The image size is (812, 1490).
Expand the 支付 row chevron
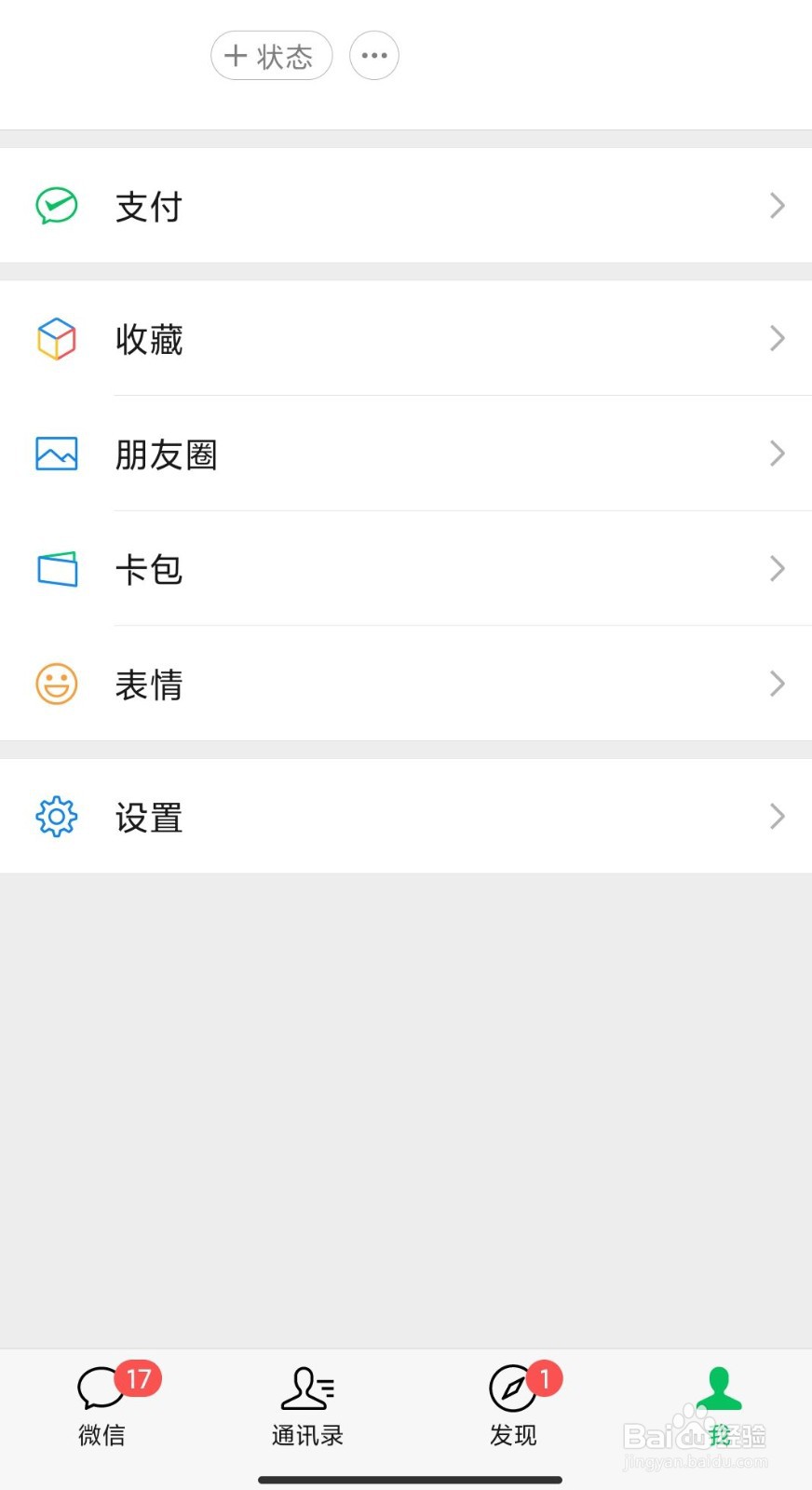(777, 206)
